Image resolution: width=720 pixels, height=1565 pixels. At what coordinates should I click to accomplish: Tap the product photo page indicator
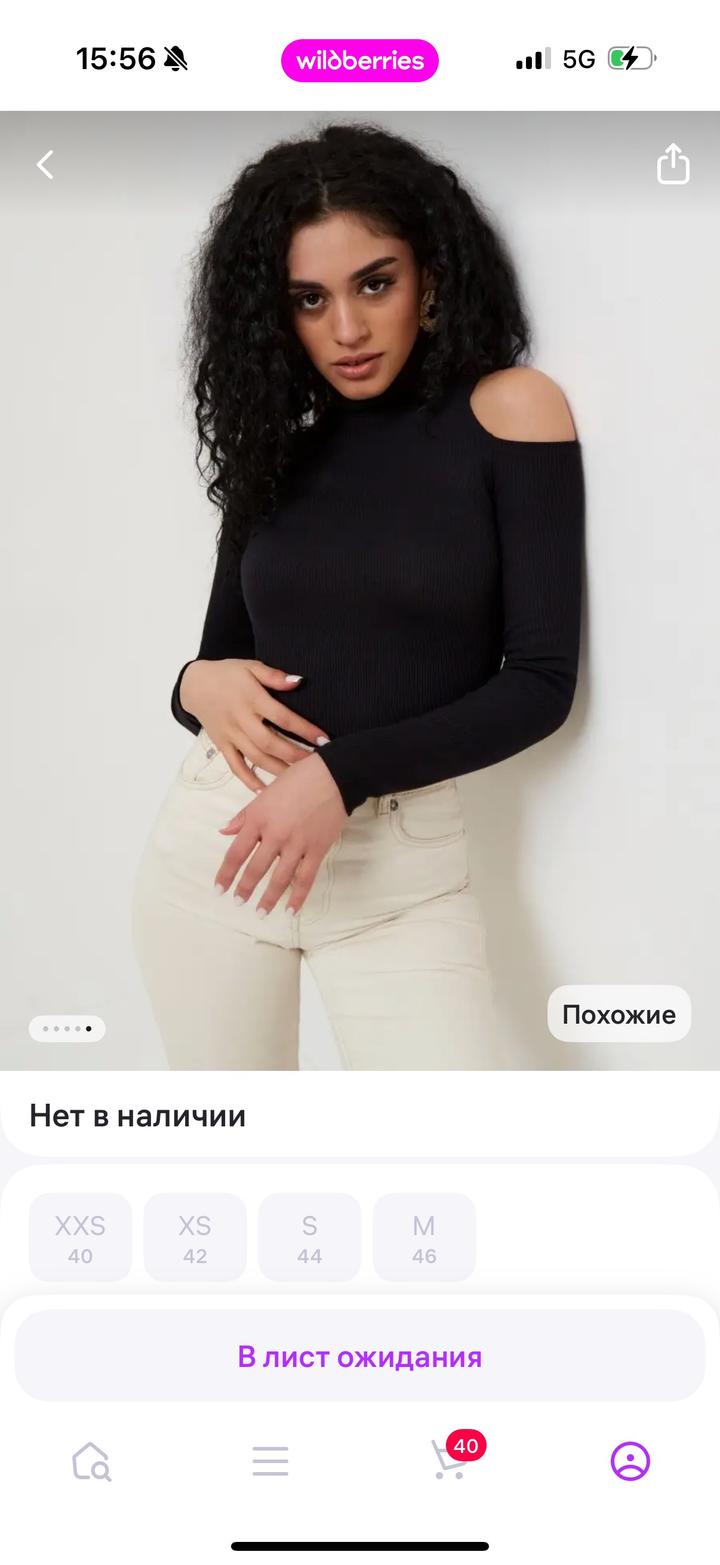click(x=67, y=1028)
